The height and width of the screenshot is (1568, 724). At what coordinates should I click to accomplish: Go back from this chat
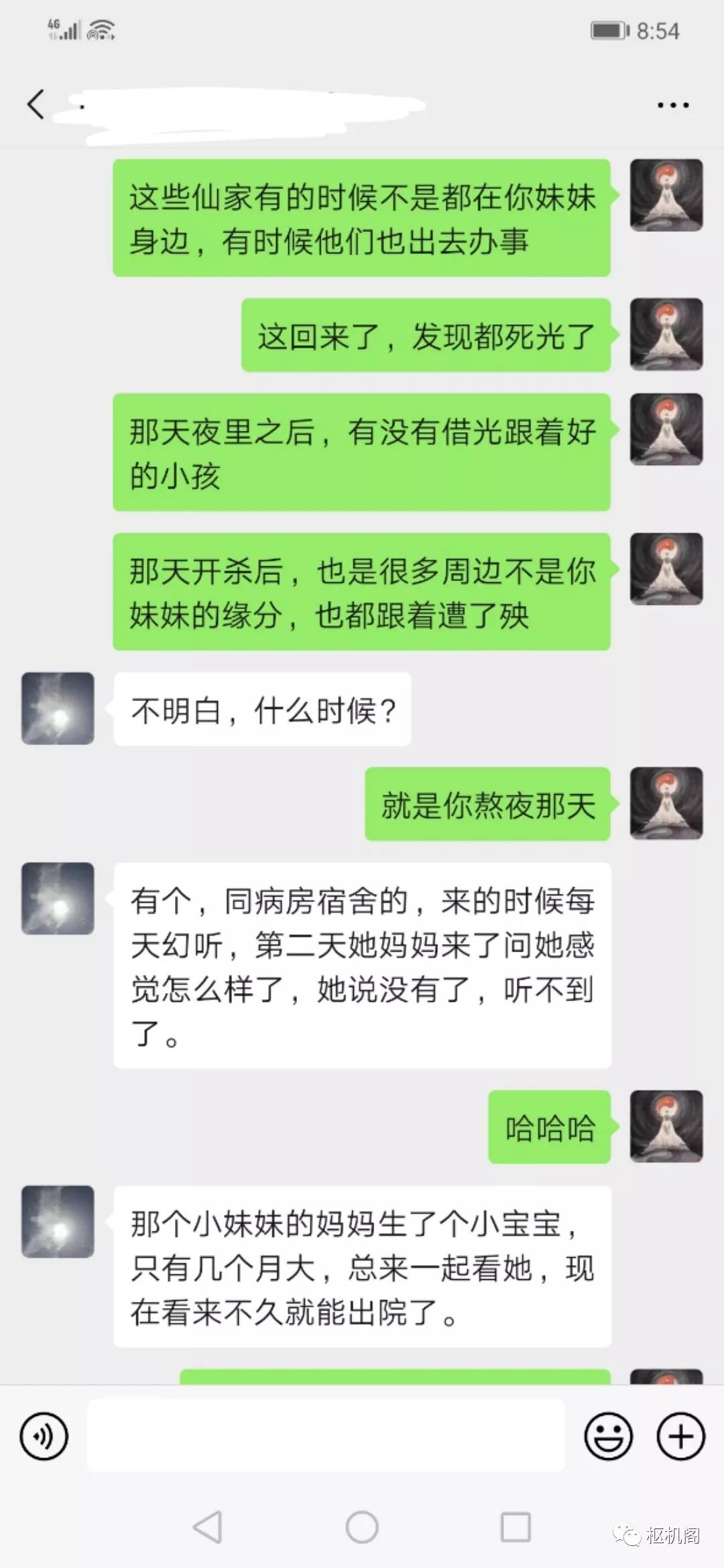[36, 104]
